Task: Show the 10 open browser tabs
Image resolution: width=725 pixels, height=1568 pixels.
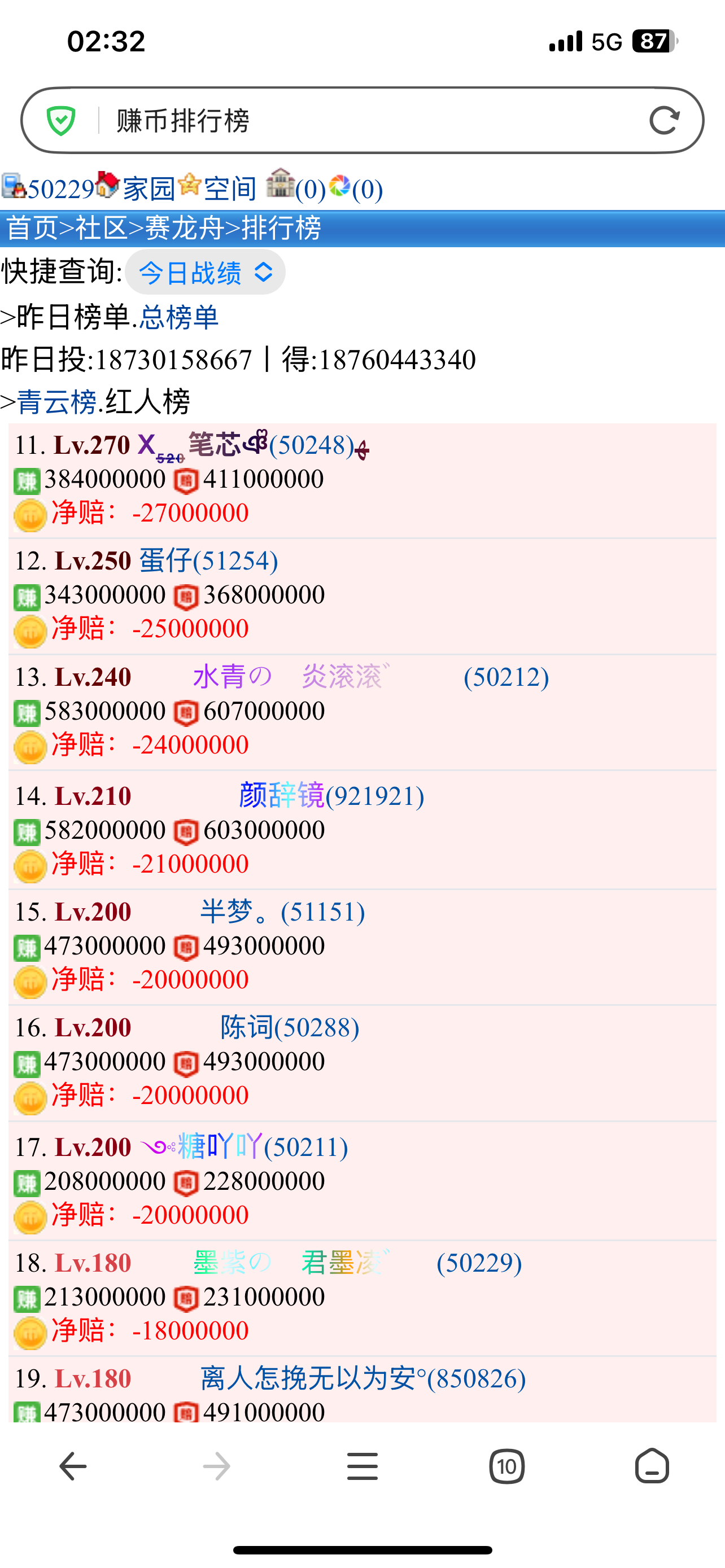Action: [506, 1466]
